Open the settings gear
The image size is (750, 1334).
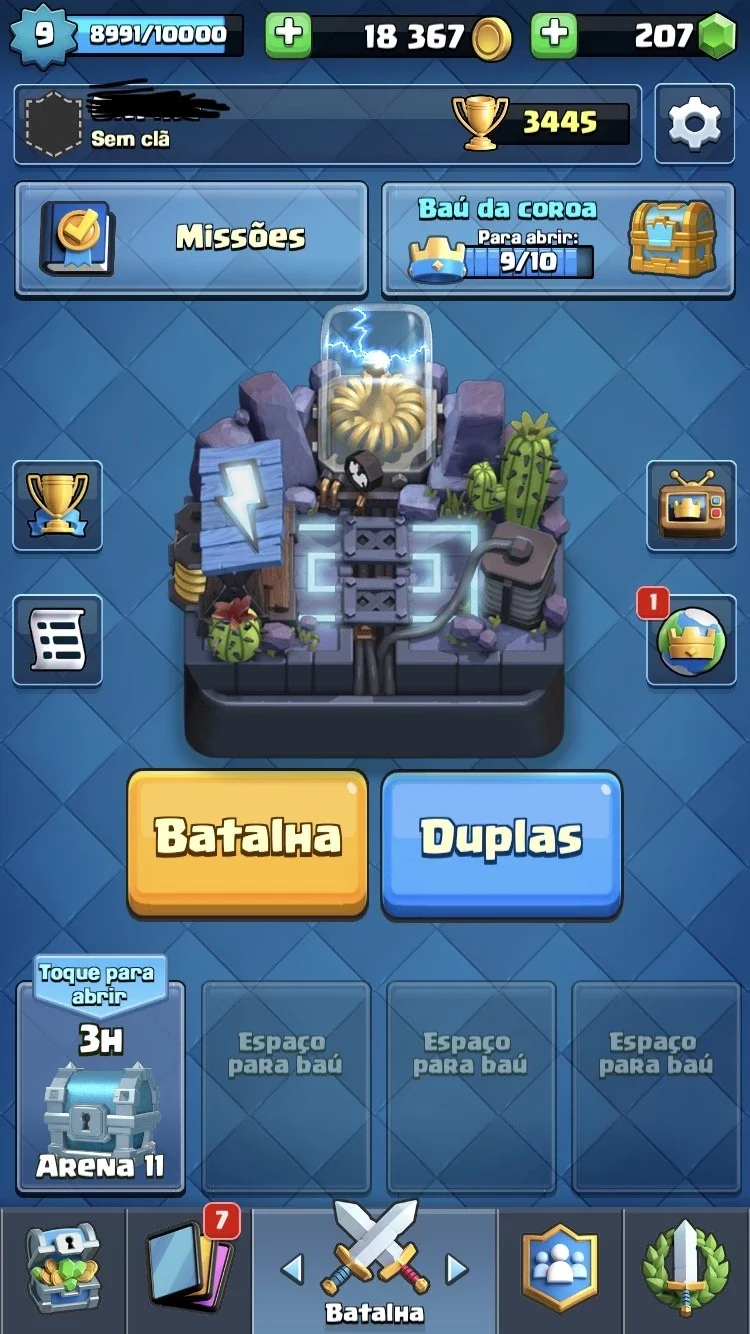694,124
